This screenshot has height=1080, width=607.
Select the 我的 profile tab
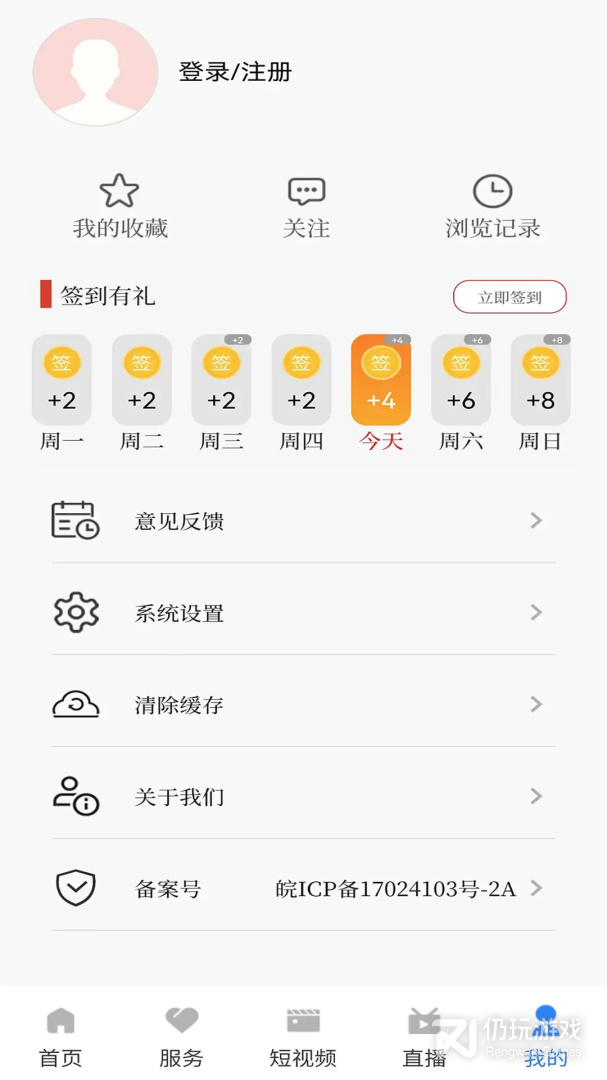click(x=546, y=1037)
